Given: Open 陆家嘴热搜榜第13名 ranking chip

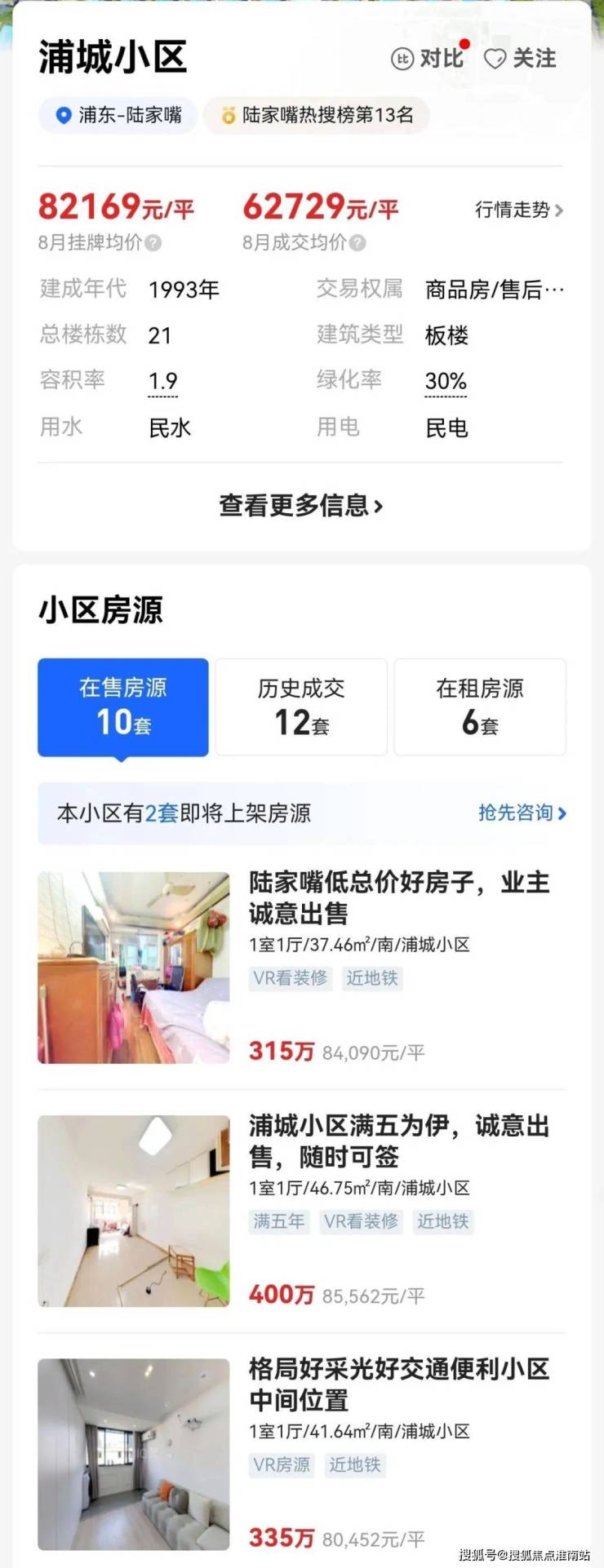Looking at the screenshot, I should coord(317,115).
